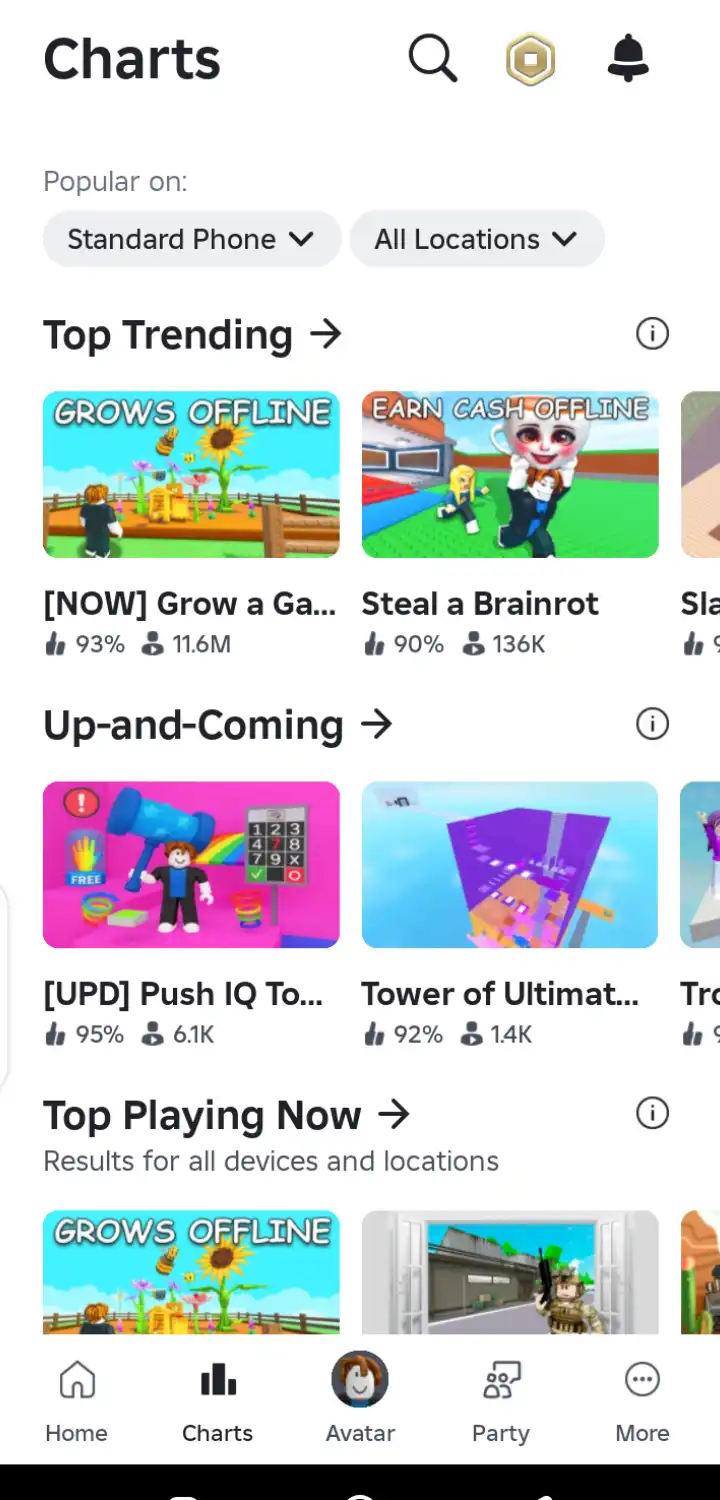Show info about Top Trending
Viewport: 720px width, 1500px height.
coord(652,333)
